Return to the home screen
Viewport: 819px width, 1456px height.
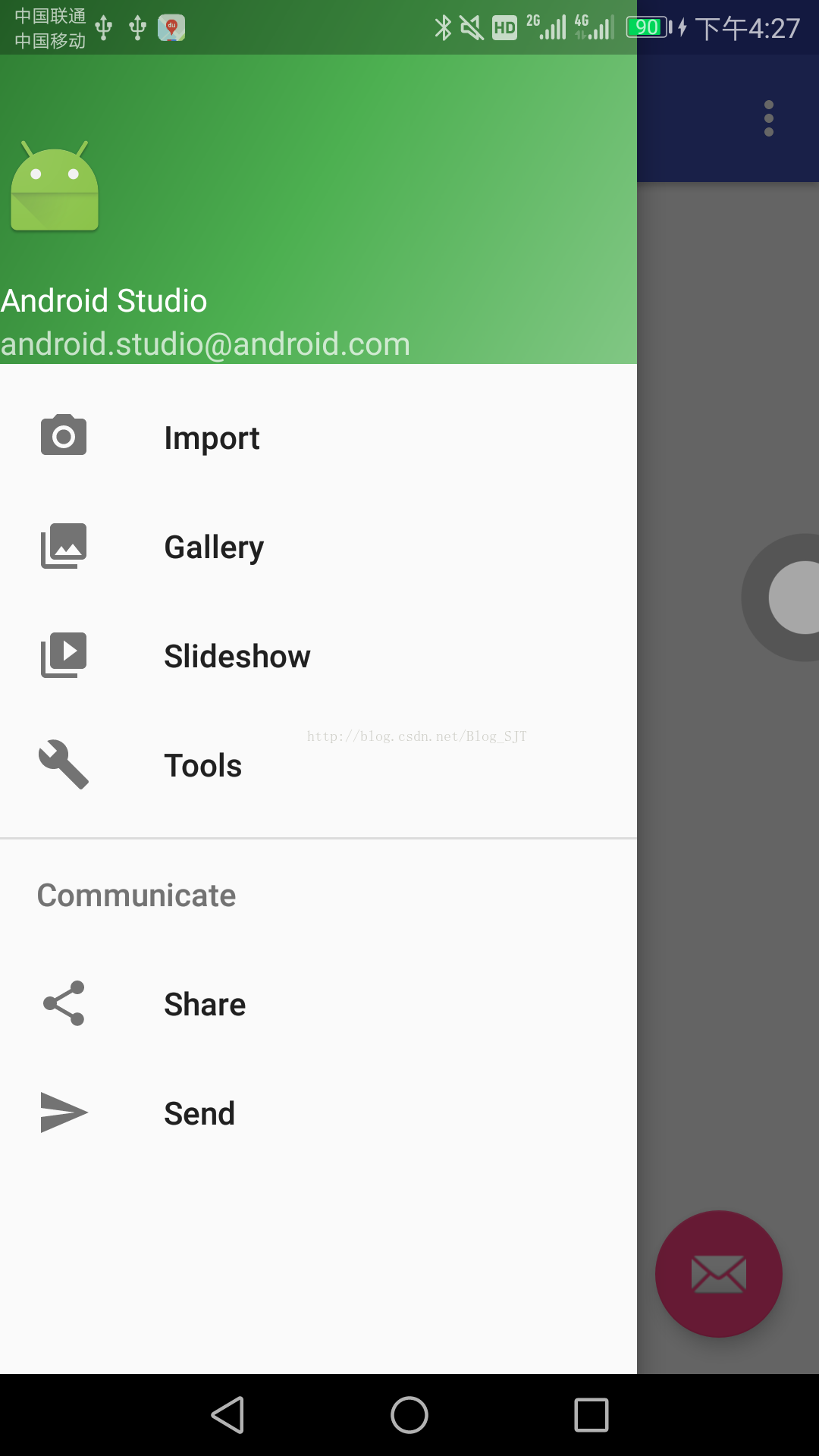409,1415
